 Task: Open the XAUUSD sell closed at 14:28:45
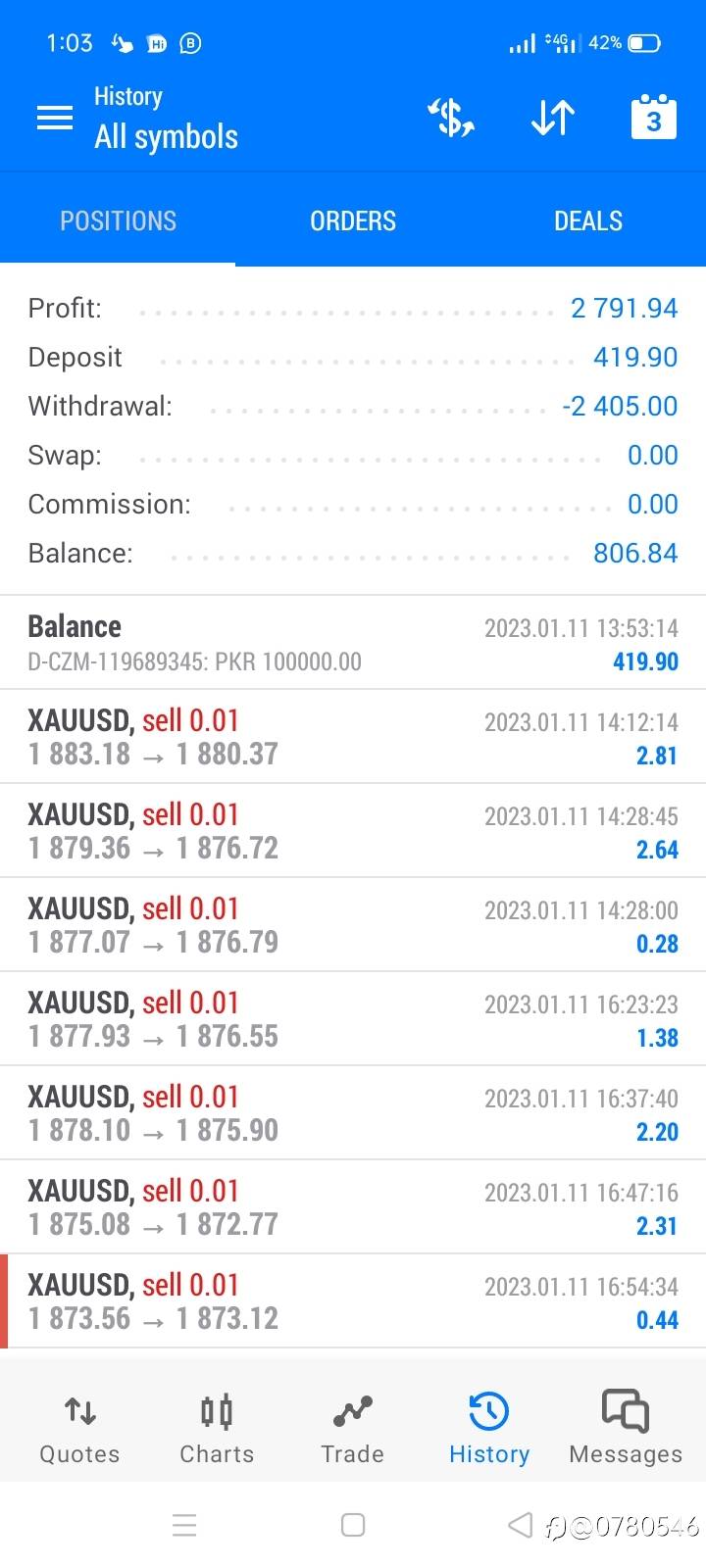coord(353,831)
